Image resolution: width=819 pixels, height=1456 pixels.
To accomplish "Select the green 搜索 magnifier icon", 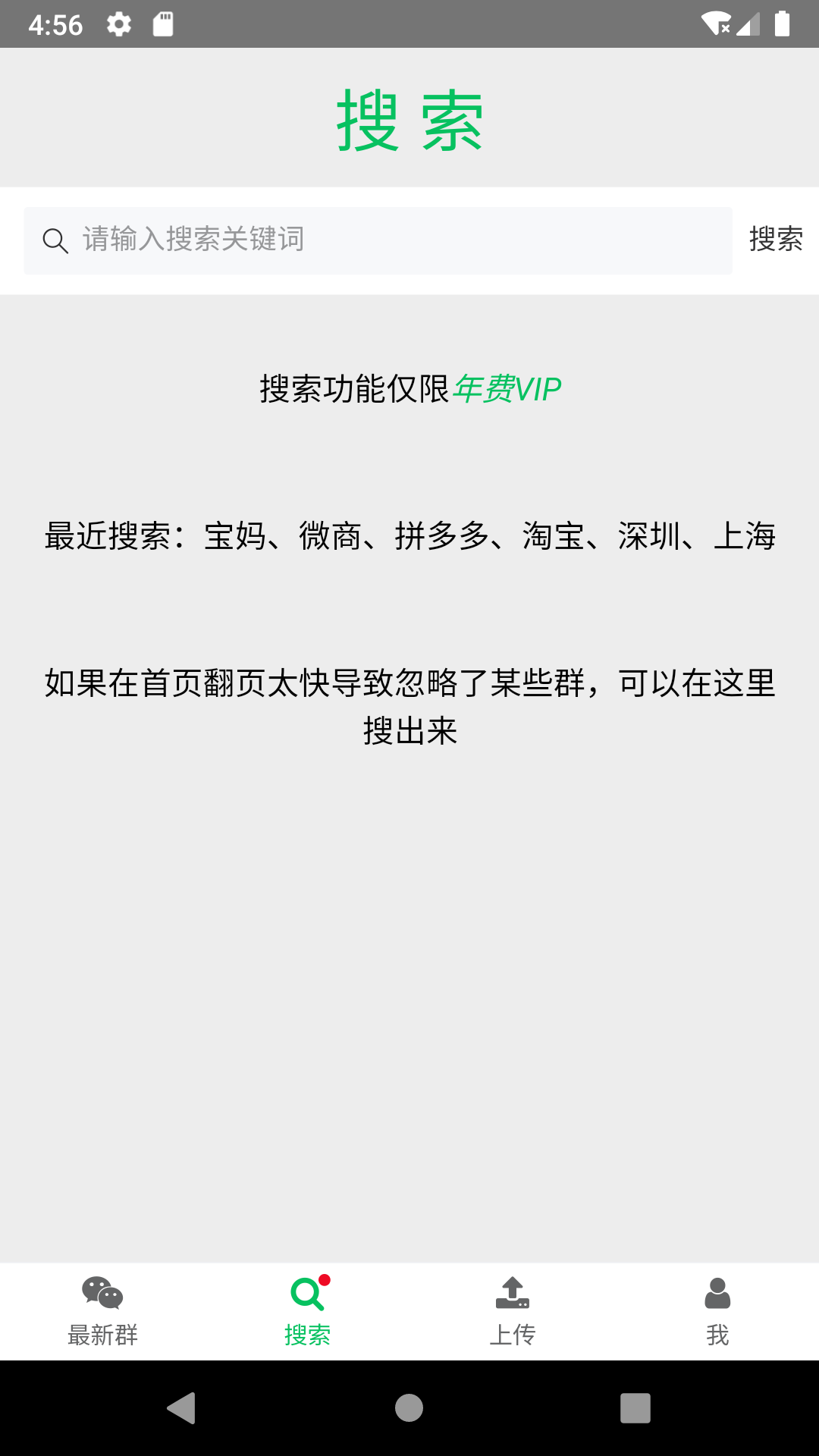I will pos(306,1291).
